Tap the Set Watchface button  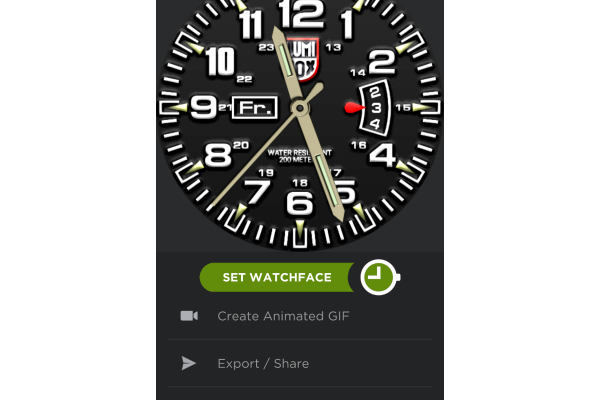pyautogui.click(x=277, y=277)
